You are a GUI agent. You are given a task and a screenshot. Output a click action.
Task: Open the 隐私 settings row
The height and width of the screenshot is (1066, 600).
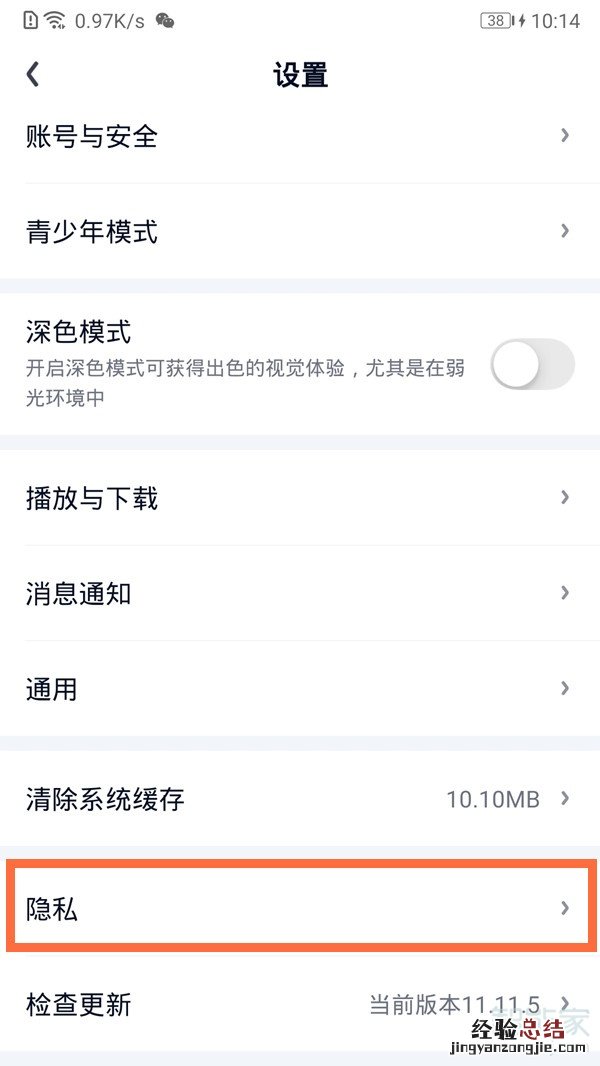click(300, 908)
